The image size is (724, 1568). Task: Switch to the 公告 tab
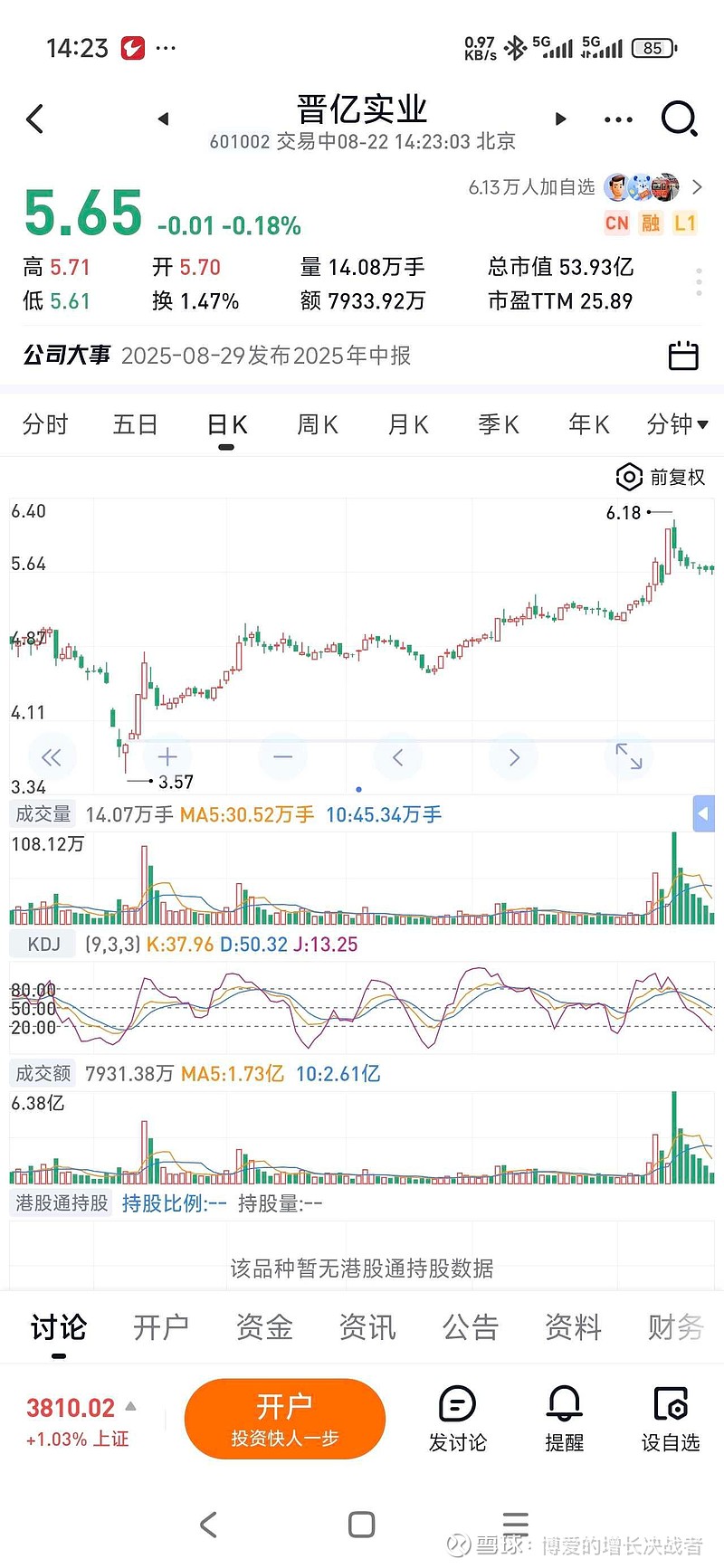[x=471, y=1327]
